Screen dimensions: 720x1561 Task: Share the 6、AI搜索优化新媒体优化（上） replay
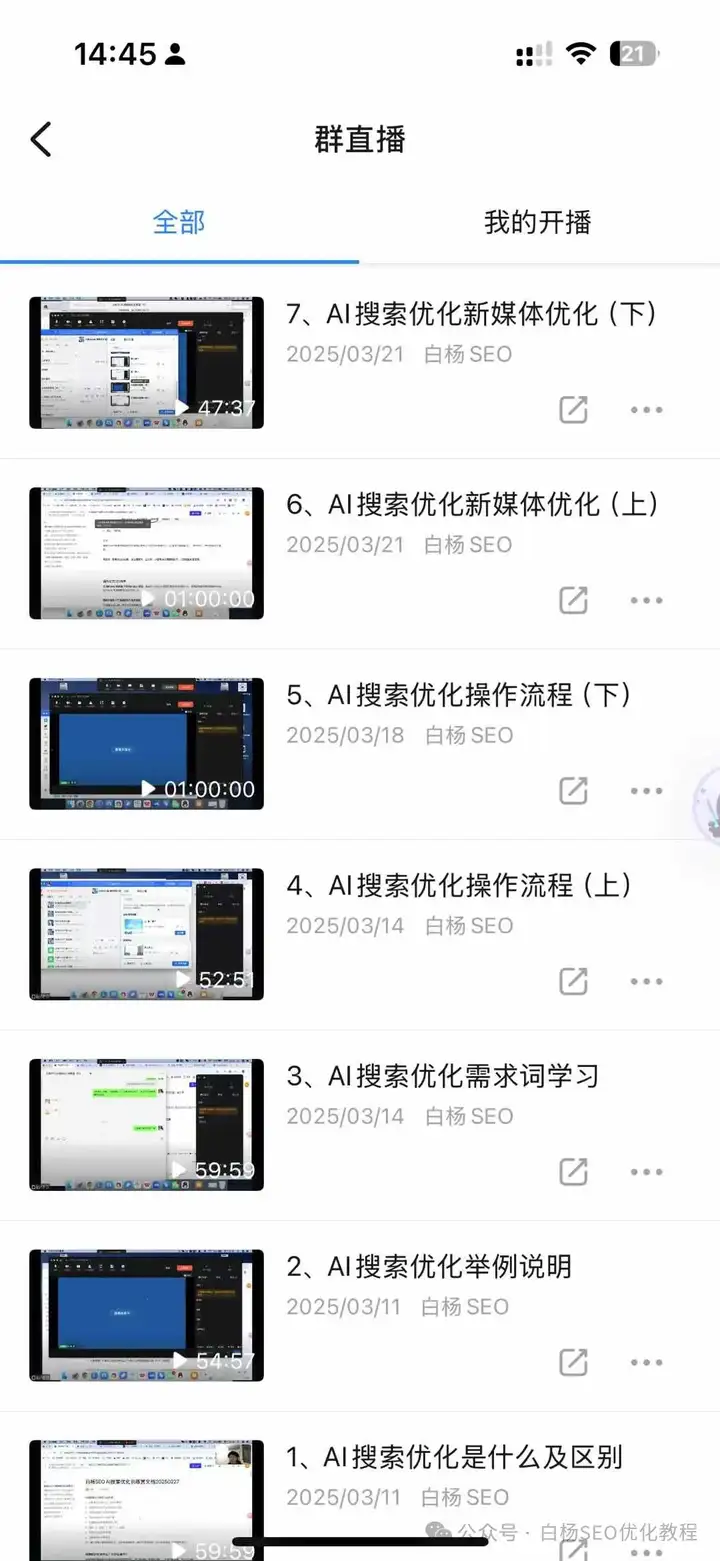pyautogui.click(x=573, y=600)
